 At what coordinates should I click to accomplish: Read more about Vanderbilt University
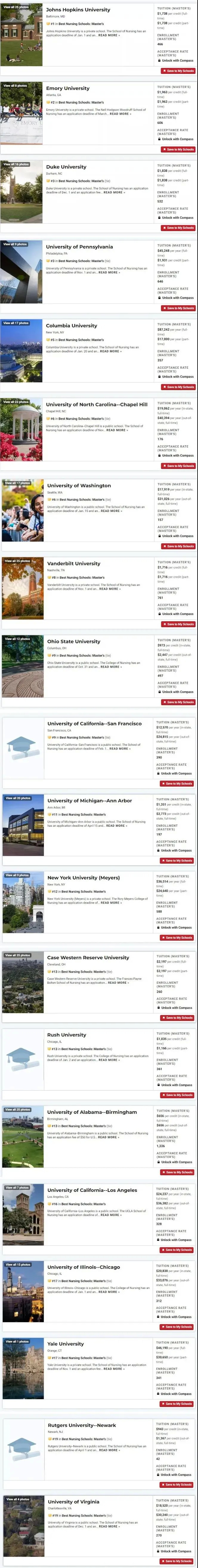coord(109,588)
